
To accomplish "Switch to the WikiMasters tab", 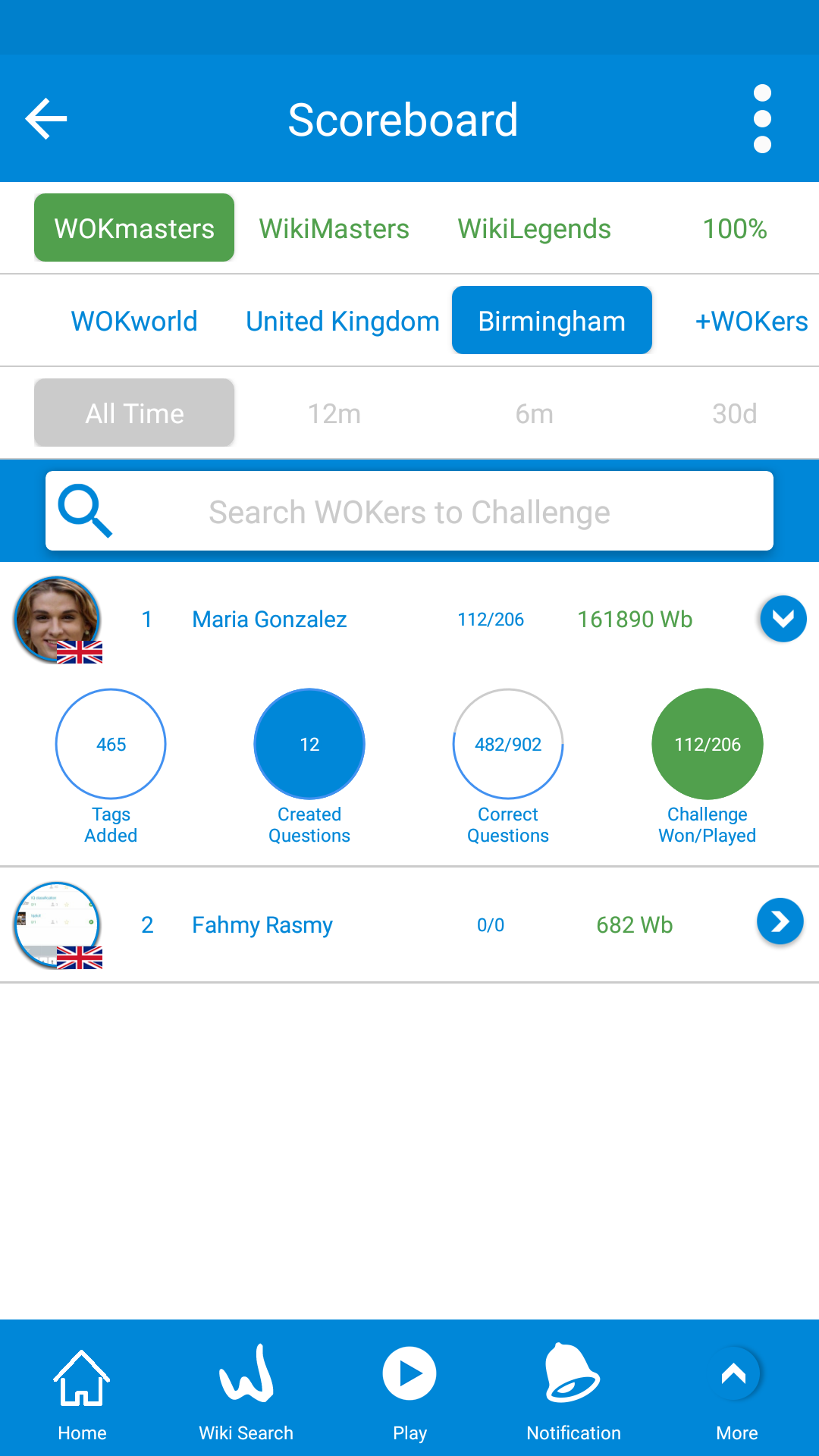I will pos(334,228).
